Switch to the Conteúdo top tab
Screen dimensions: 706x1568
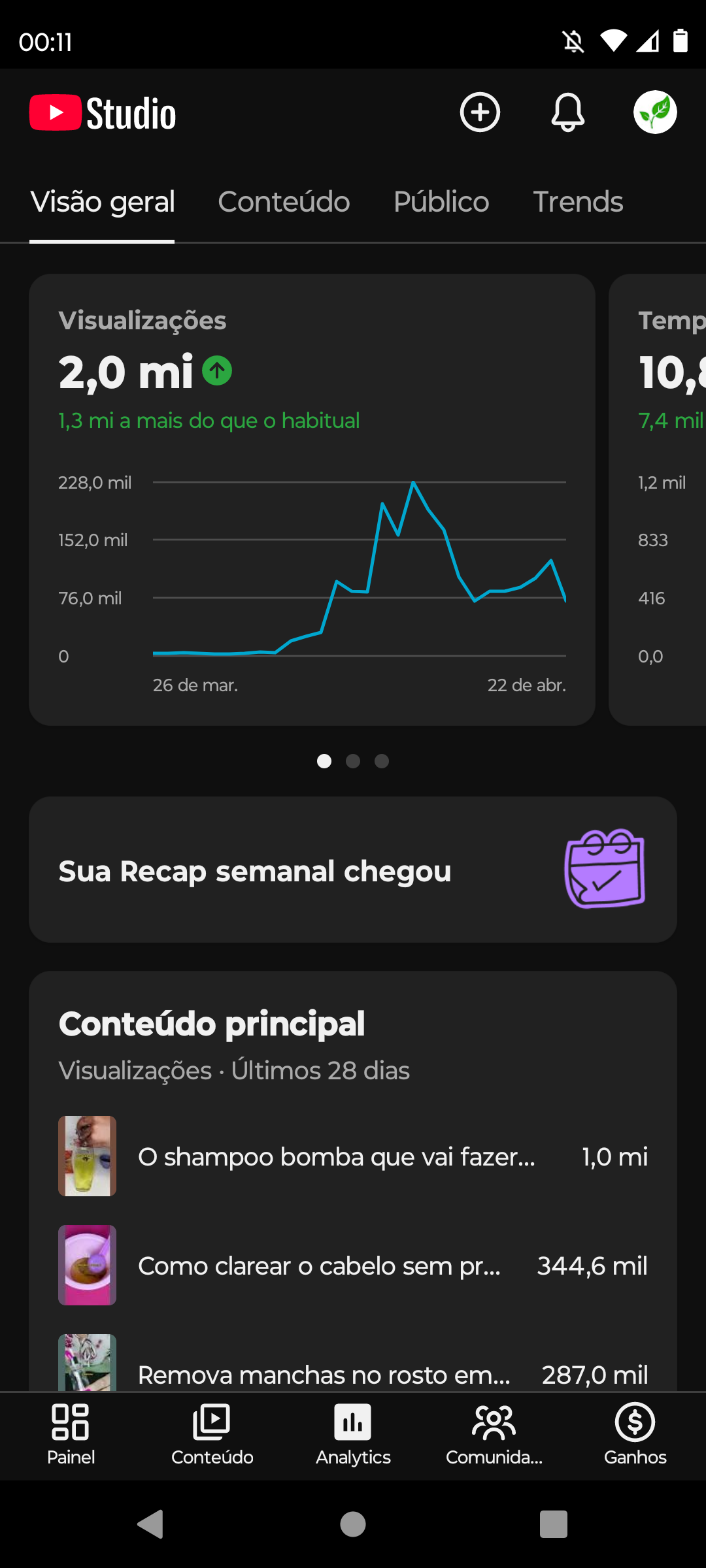[x=284, y=202]
